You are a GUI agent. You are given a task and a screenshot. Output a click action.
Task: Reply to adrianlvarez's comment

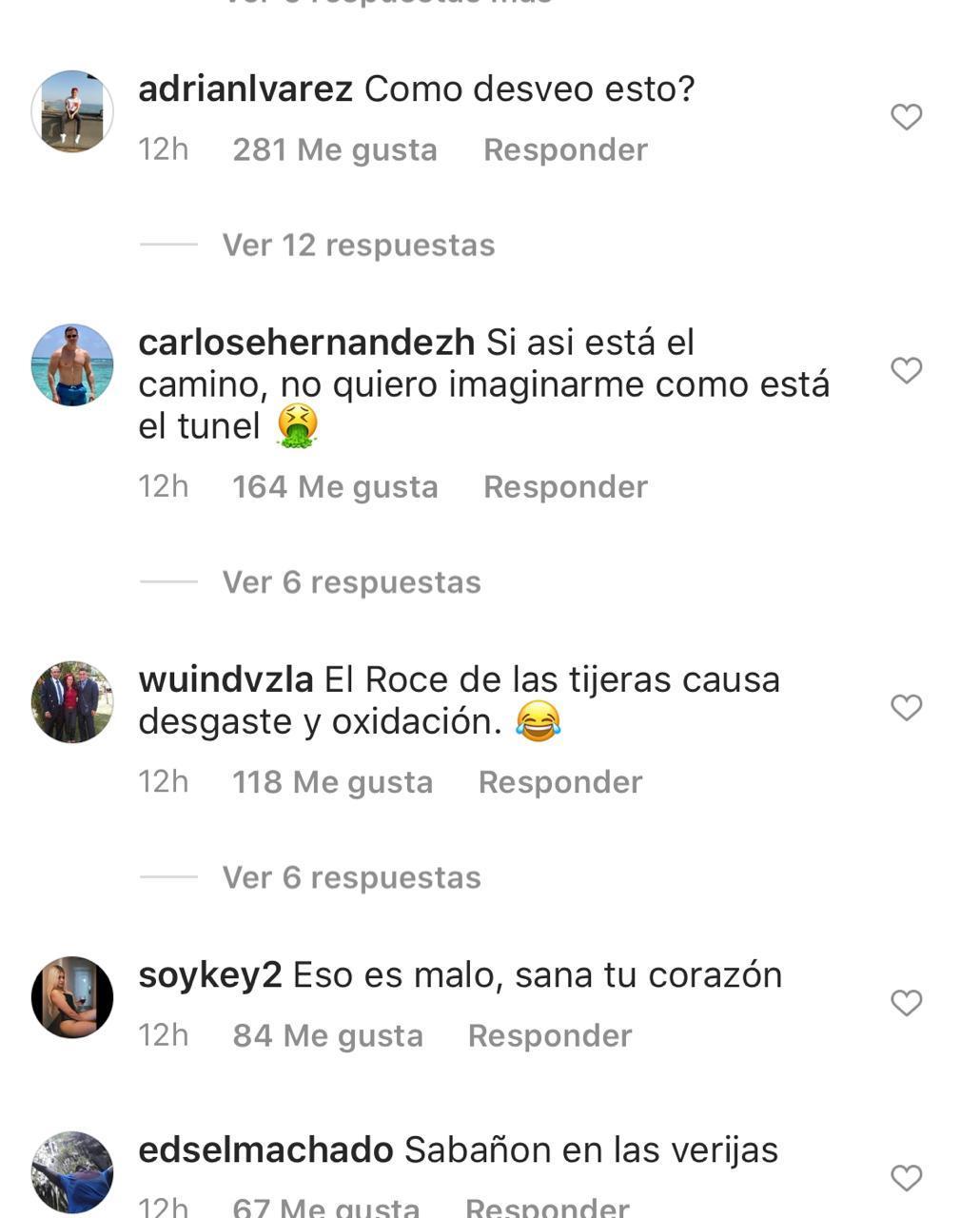[x=565, y=149]
